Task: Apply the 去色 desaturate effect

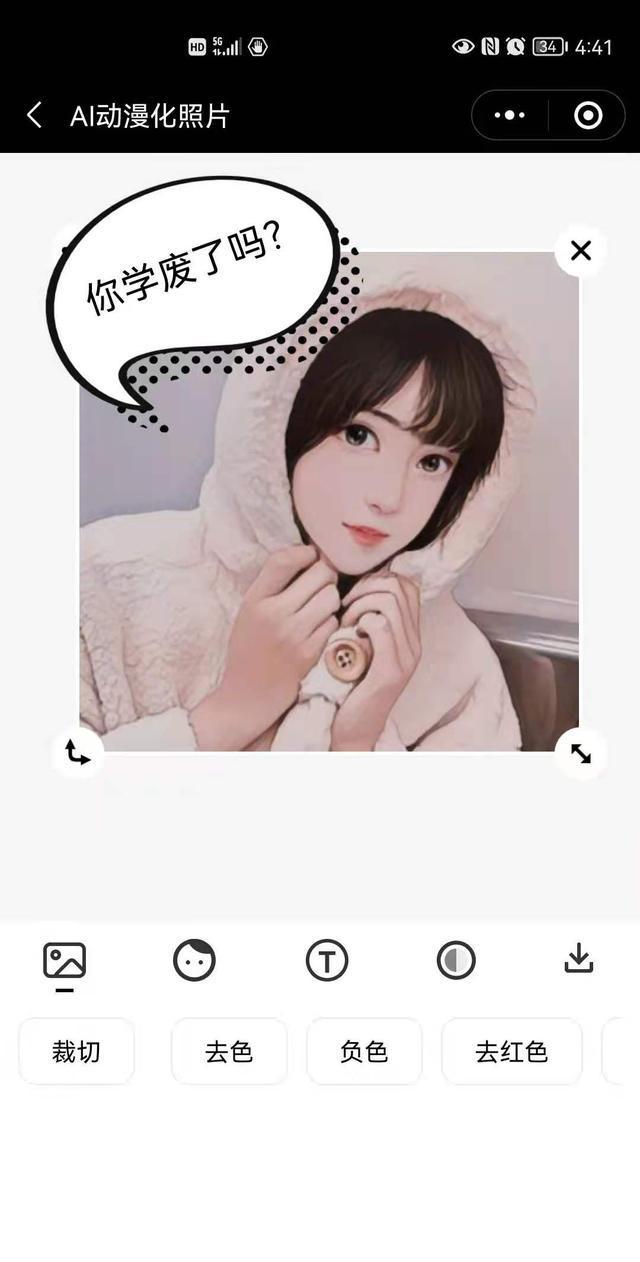Action: (x=229, y=1052)
